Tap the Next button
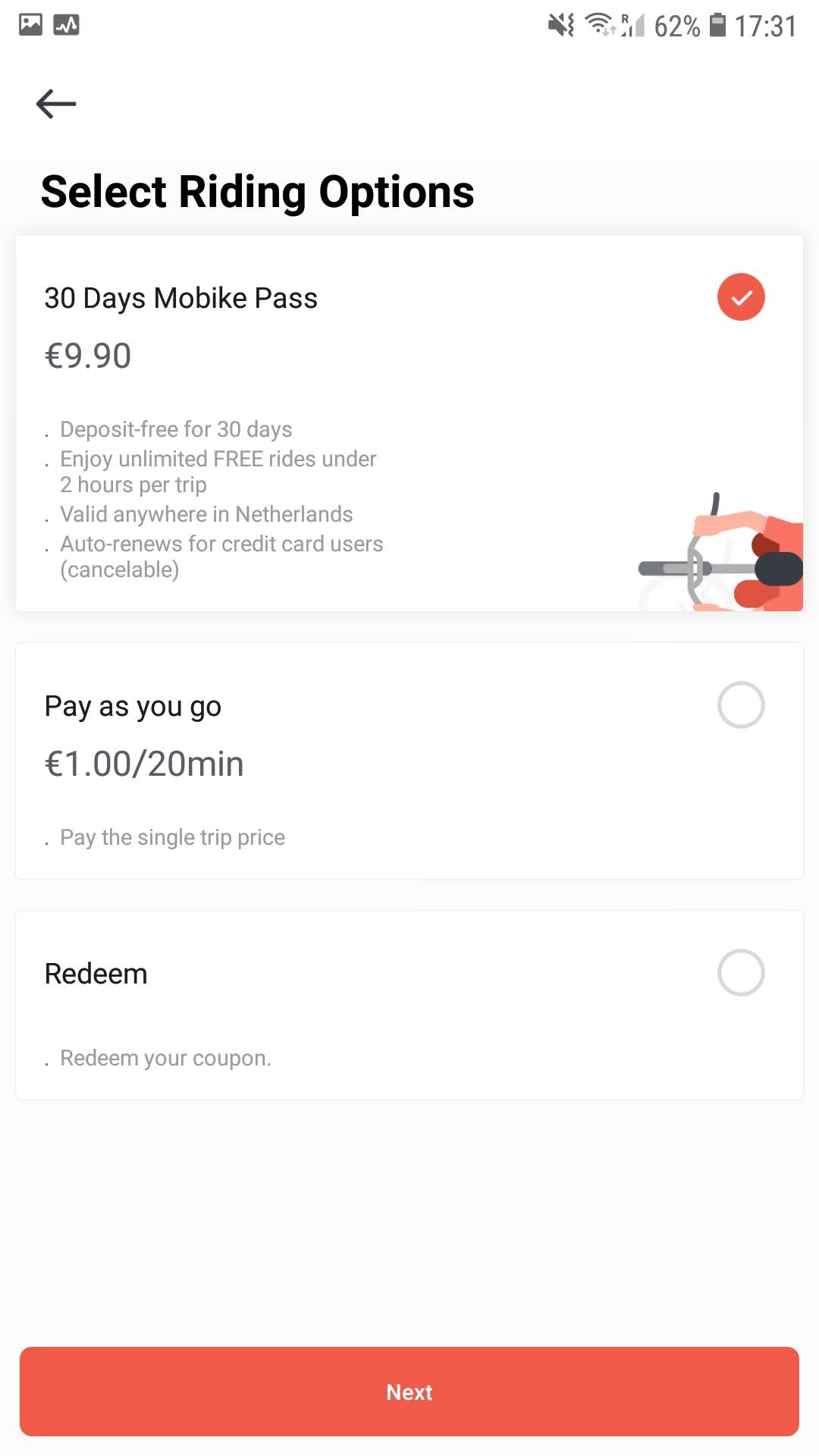 409,1392
